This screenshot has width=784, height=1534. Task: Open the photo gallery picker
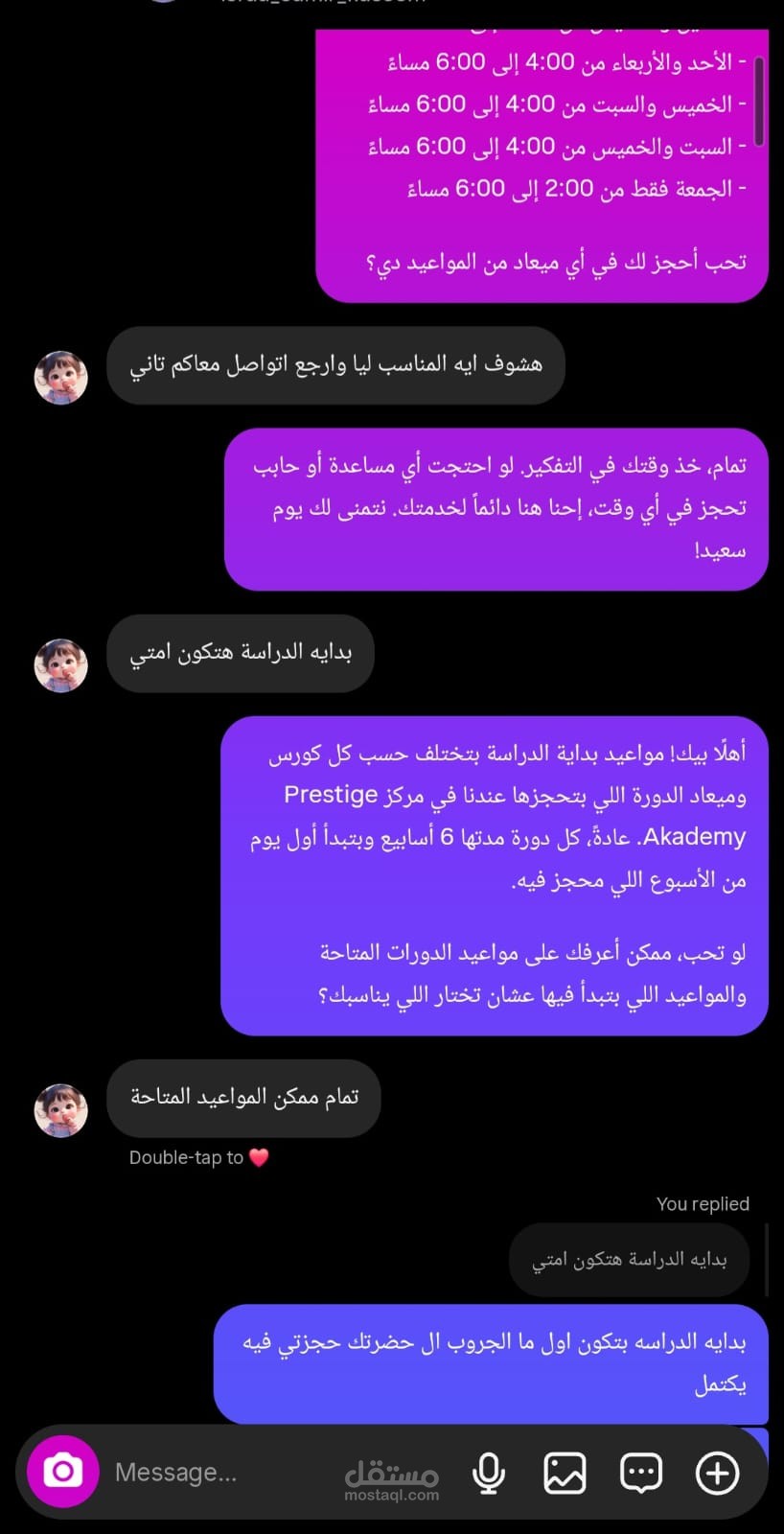tap(565, 1473)
